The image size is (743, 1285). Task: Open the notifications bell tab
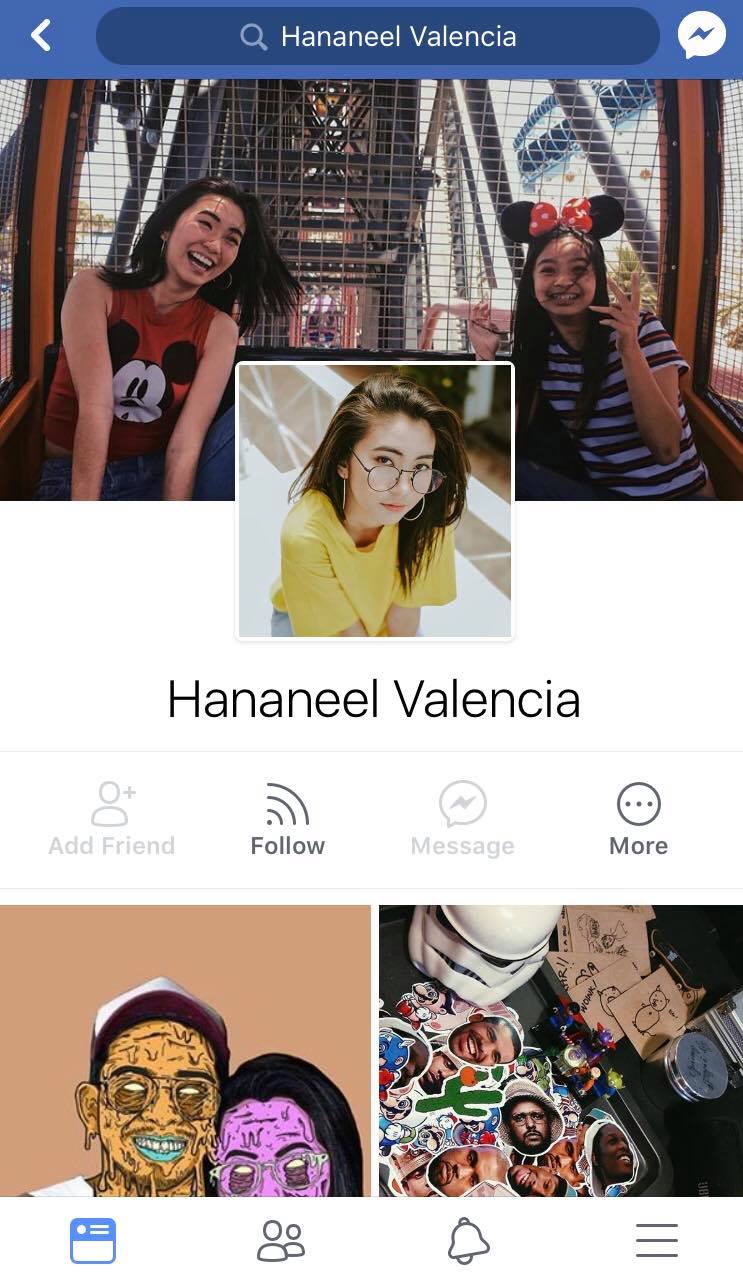(x=468, y=1241)
